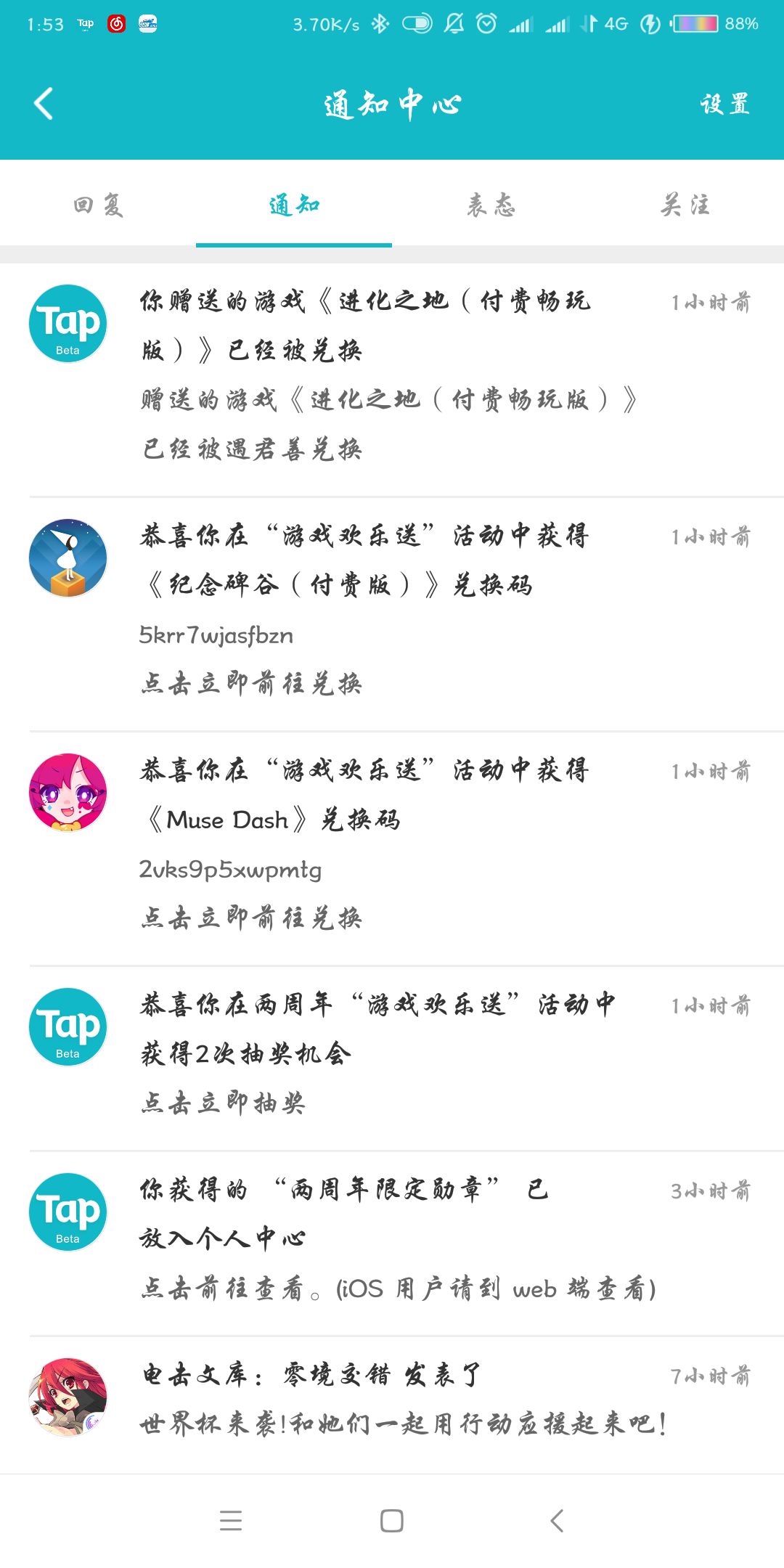
Task: Open the 关注 tab
Action: pos(685,205)
